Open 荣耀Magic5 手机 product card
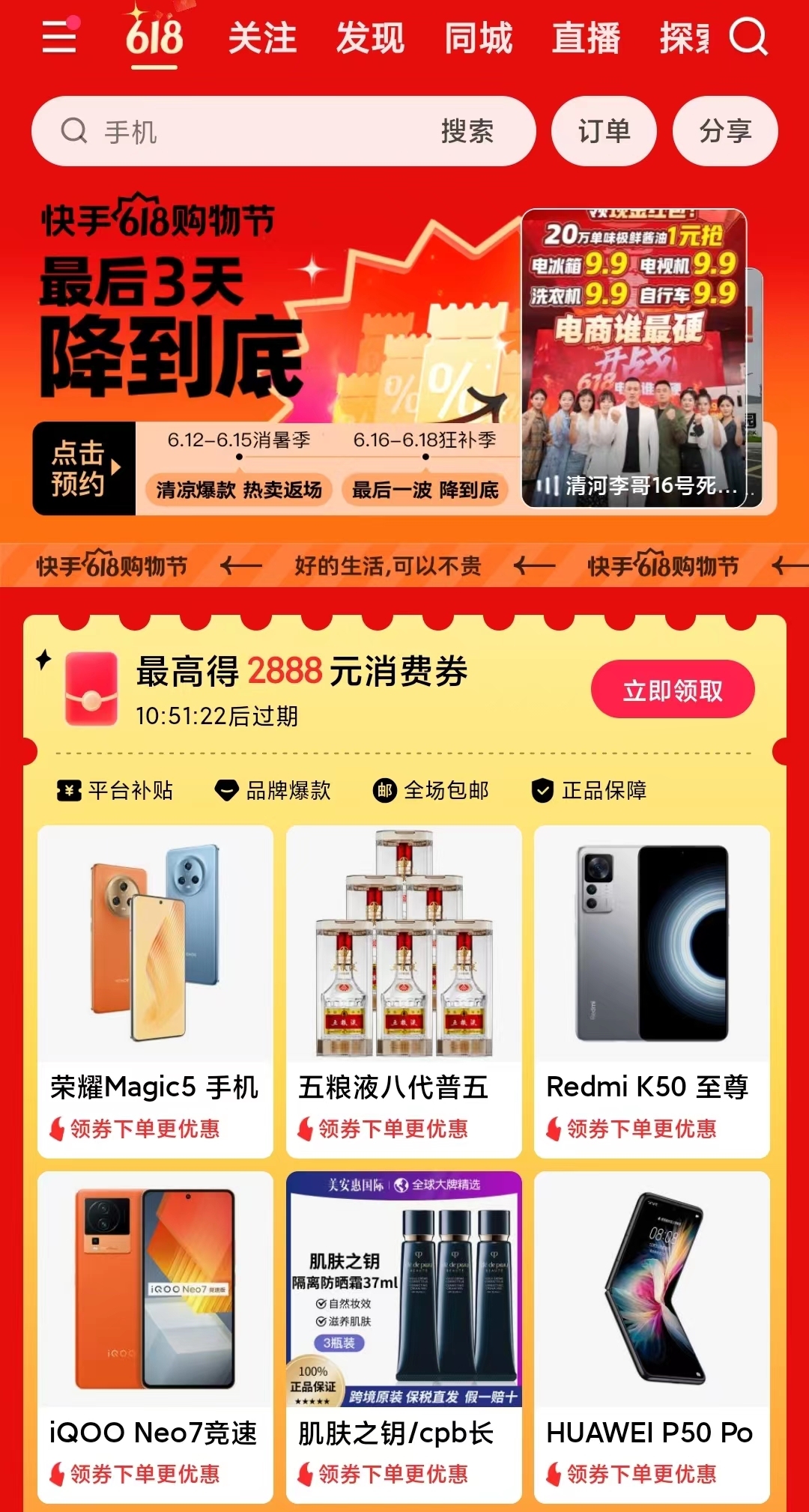 155,990
